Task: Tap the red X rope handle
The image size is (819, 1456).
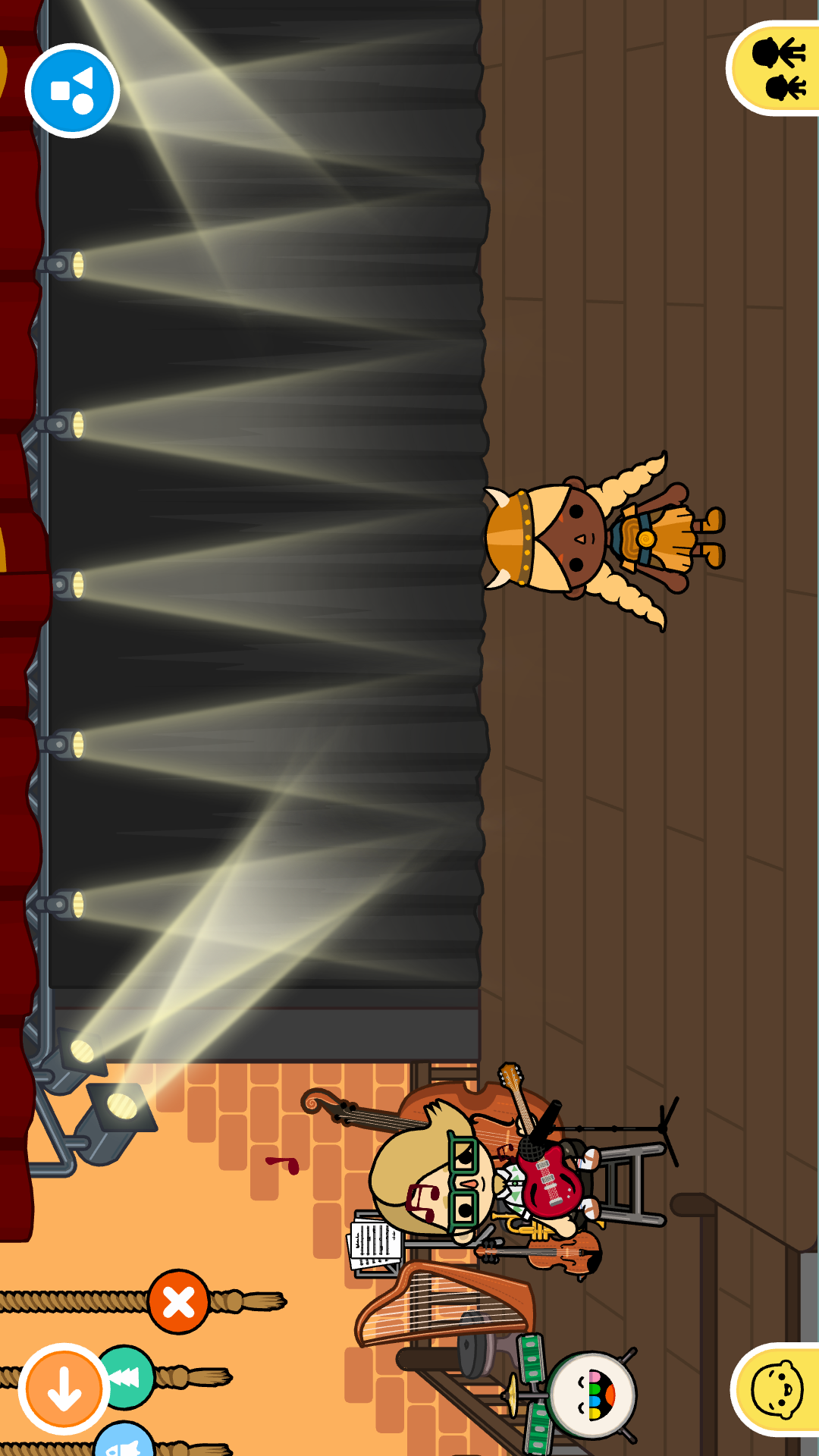Action: [179, 1302]
